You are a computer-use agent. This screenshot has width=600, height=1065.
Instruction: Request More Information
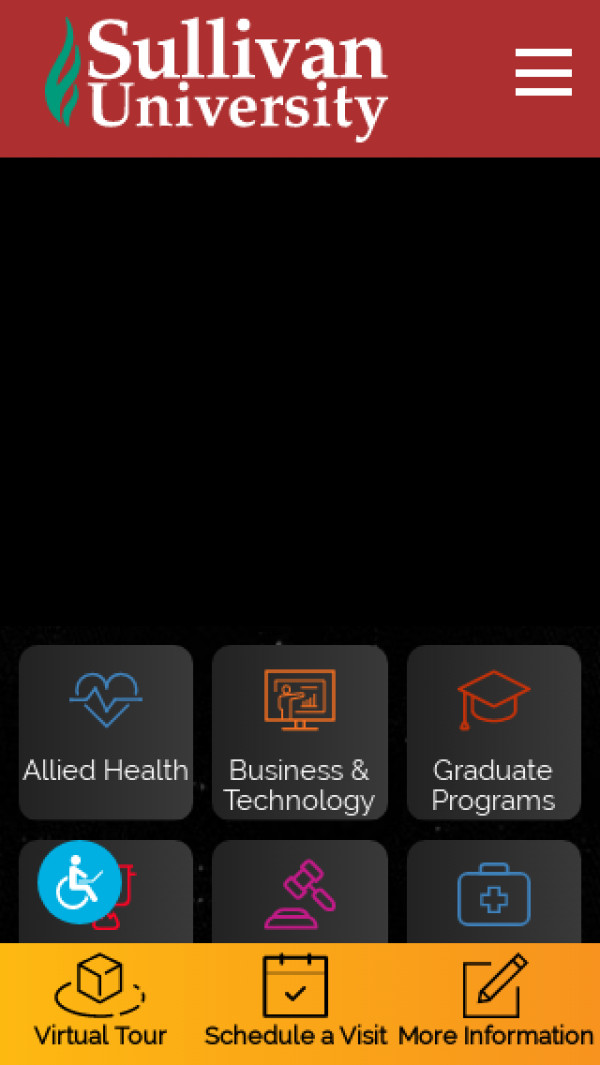[496, 1003]
